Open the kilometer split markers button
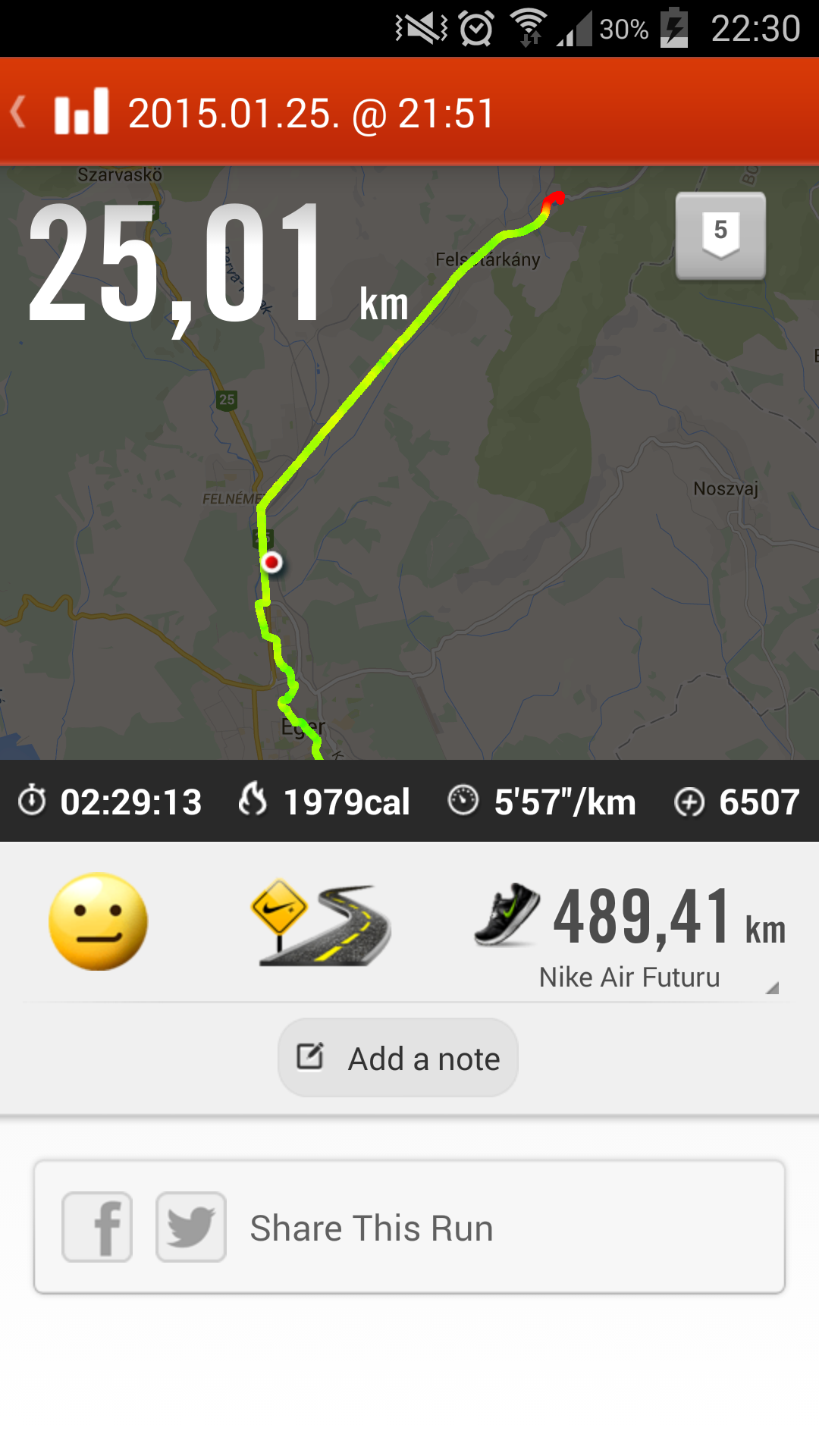This screenshot has height=1456, width=819. pos(720,236)
